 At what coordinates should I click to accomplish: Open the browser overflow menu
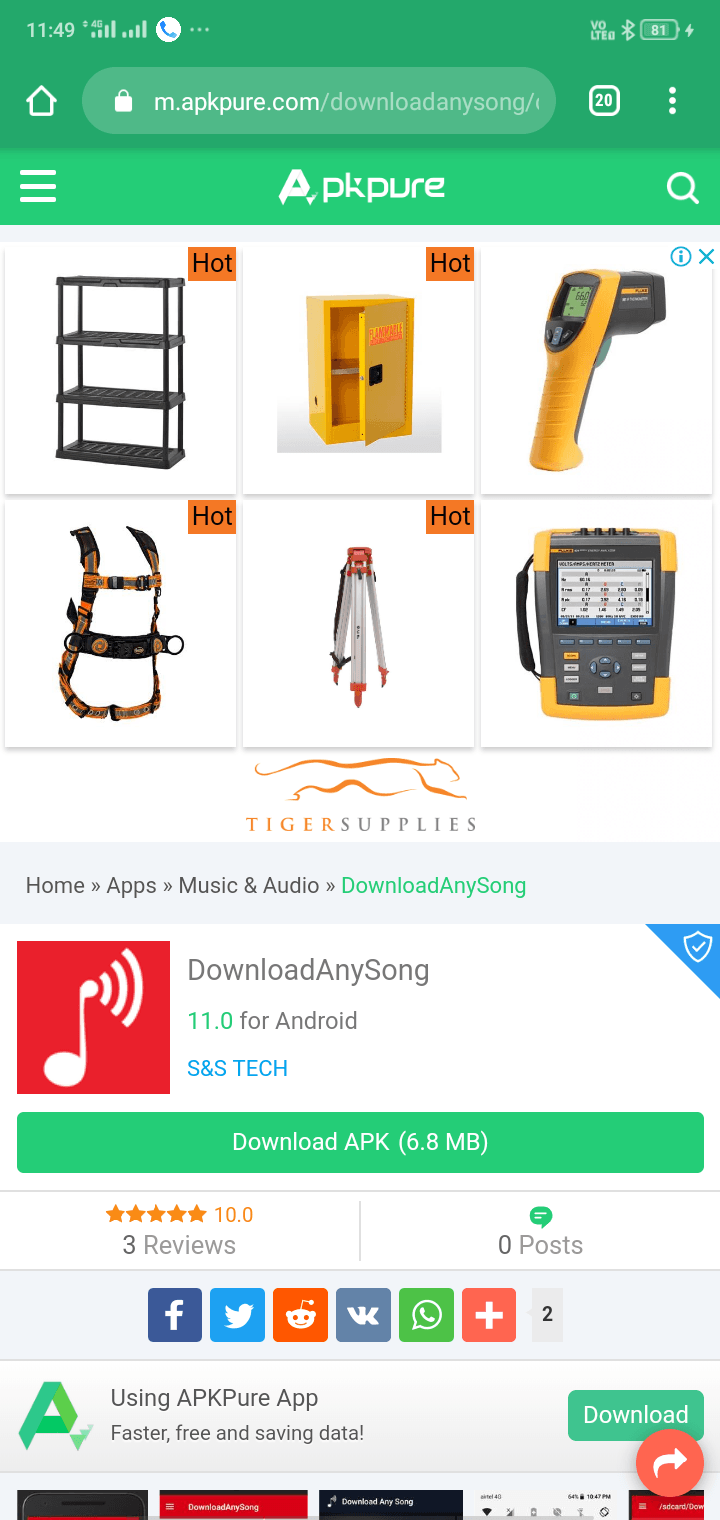click(x=672, y=100)
